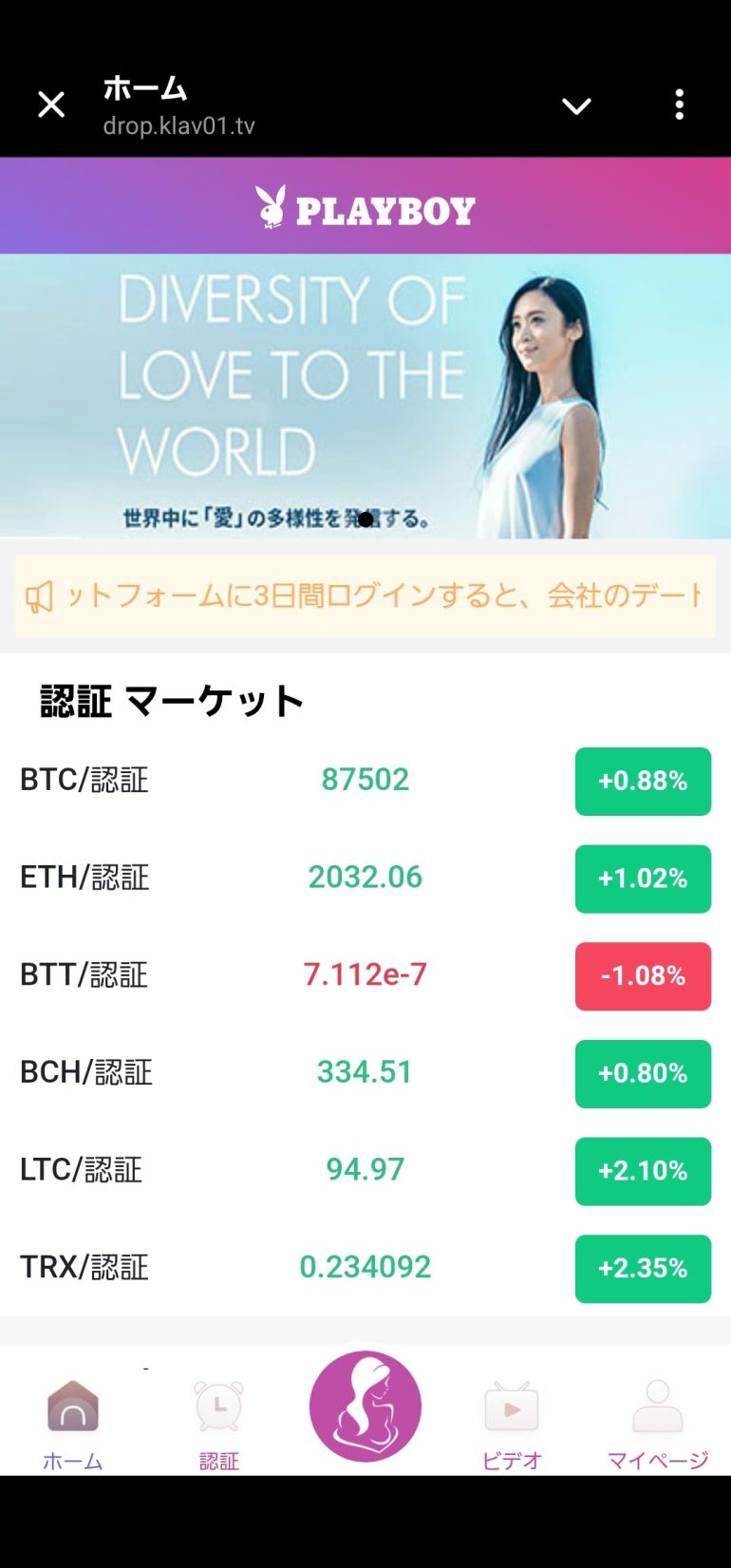The width and height of the screenshot is (731, 1568).
Task: Open the ETH/認証 market row
Action: coord(365,878)
